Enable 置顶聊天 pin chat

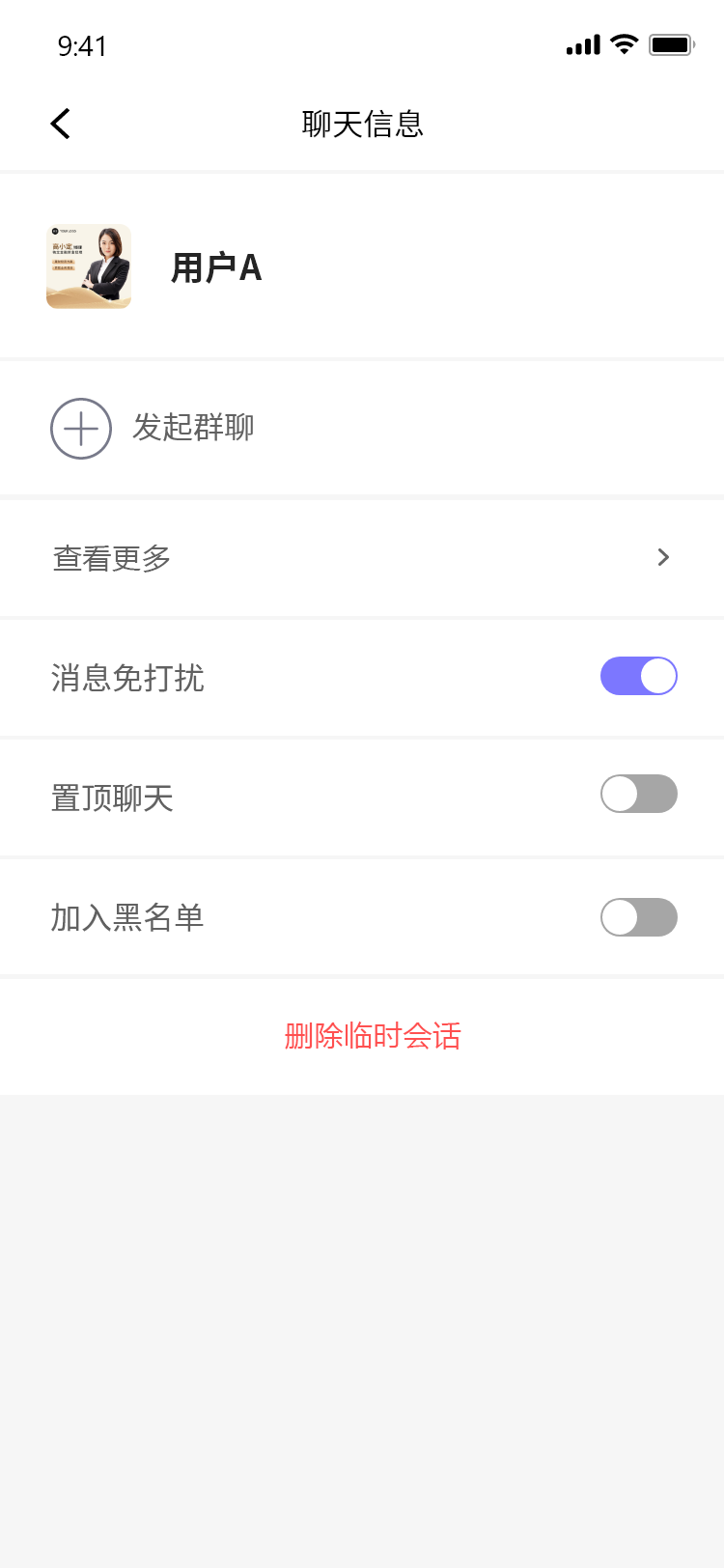638,794
